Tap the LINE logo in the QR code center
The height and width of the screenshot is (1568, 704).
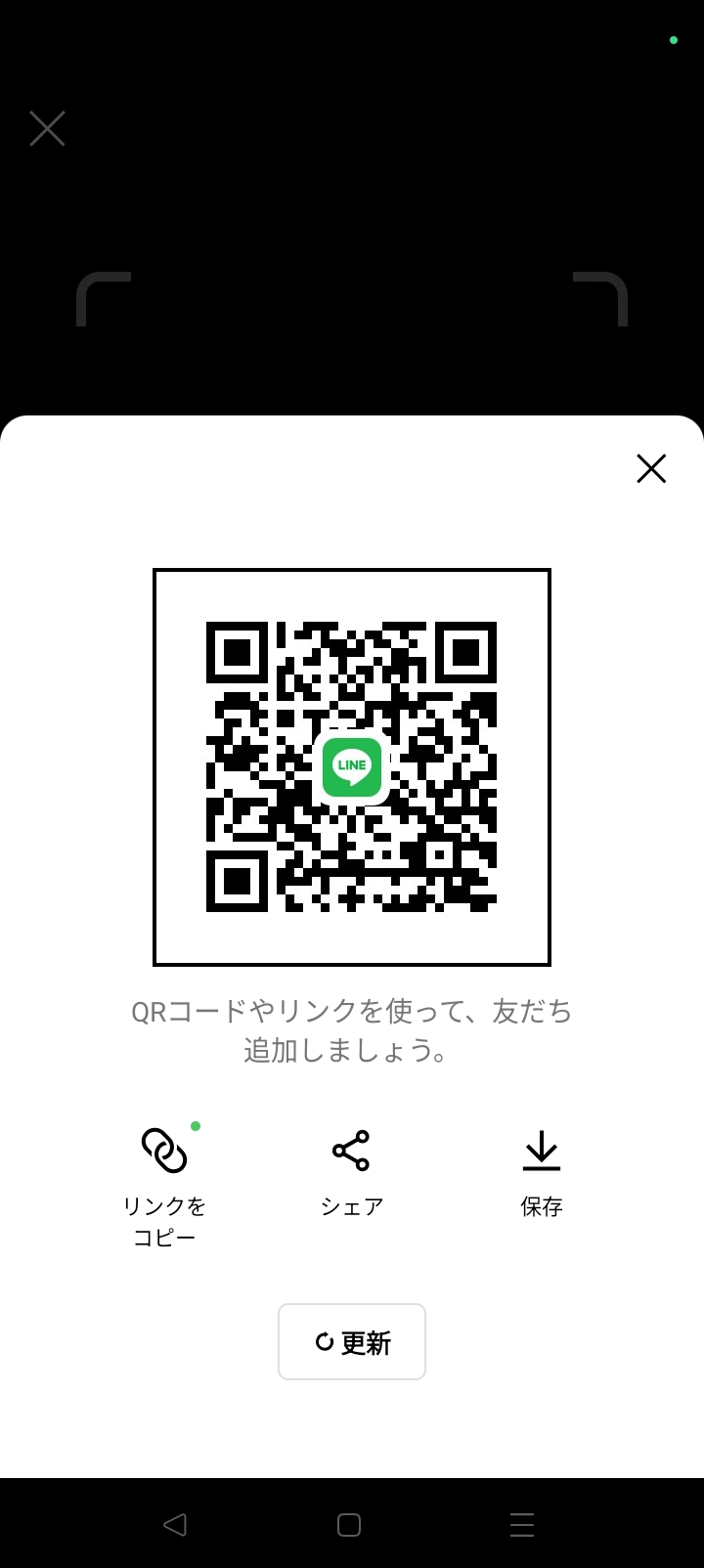click(351, 766)
